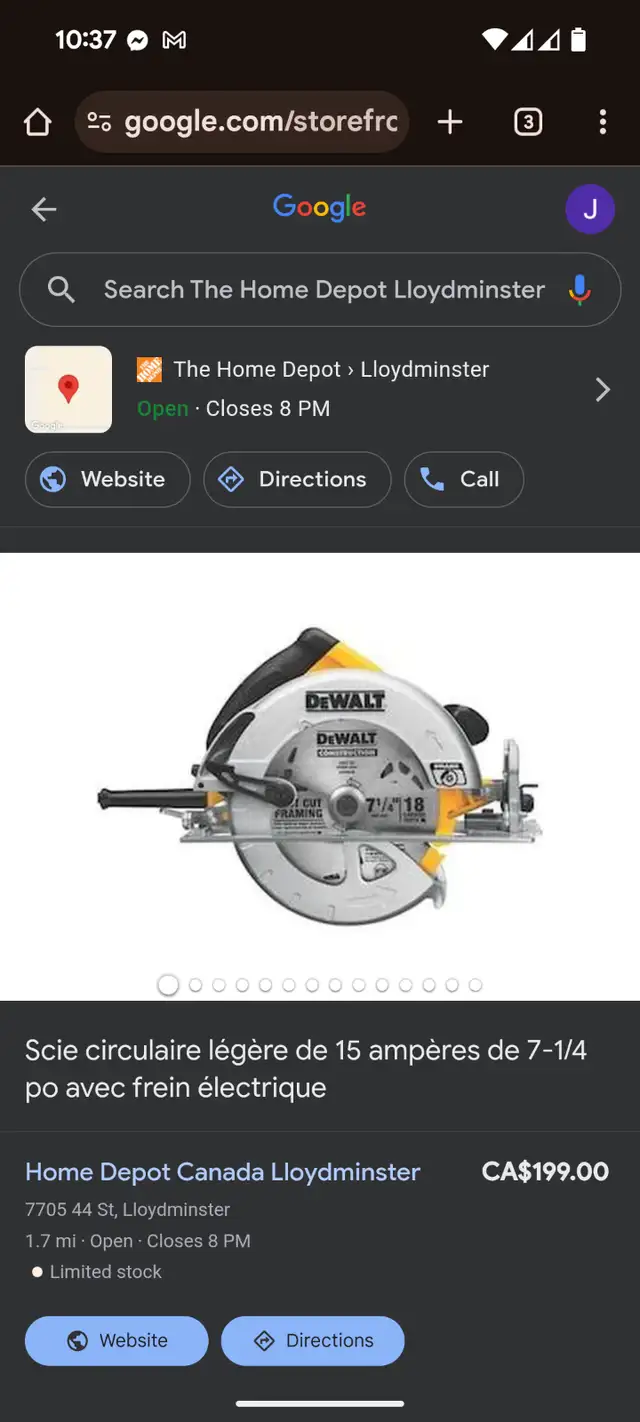The image size is (640, 1422).
Task: Get Directions from the outlined chip
Action: point(298,479)
